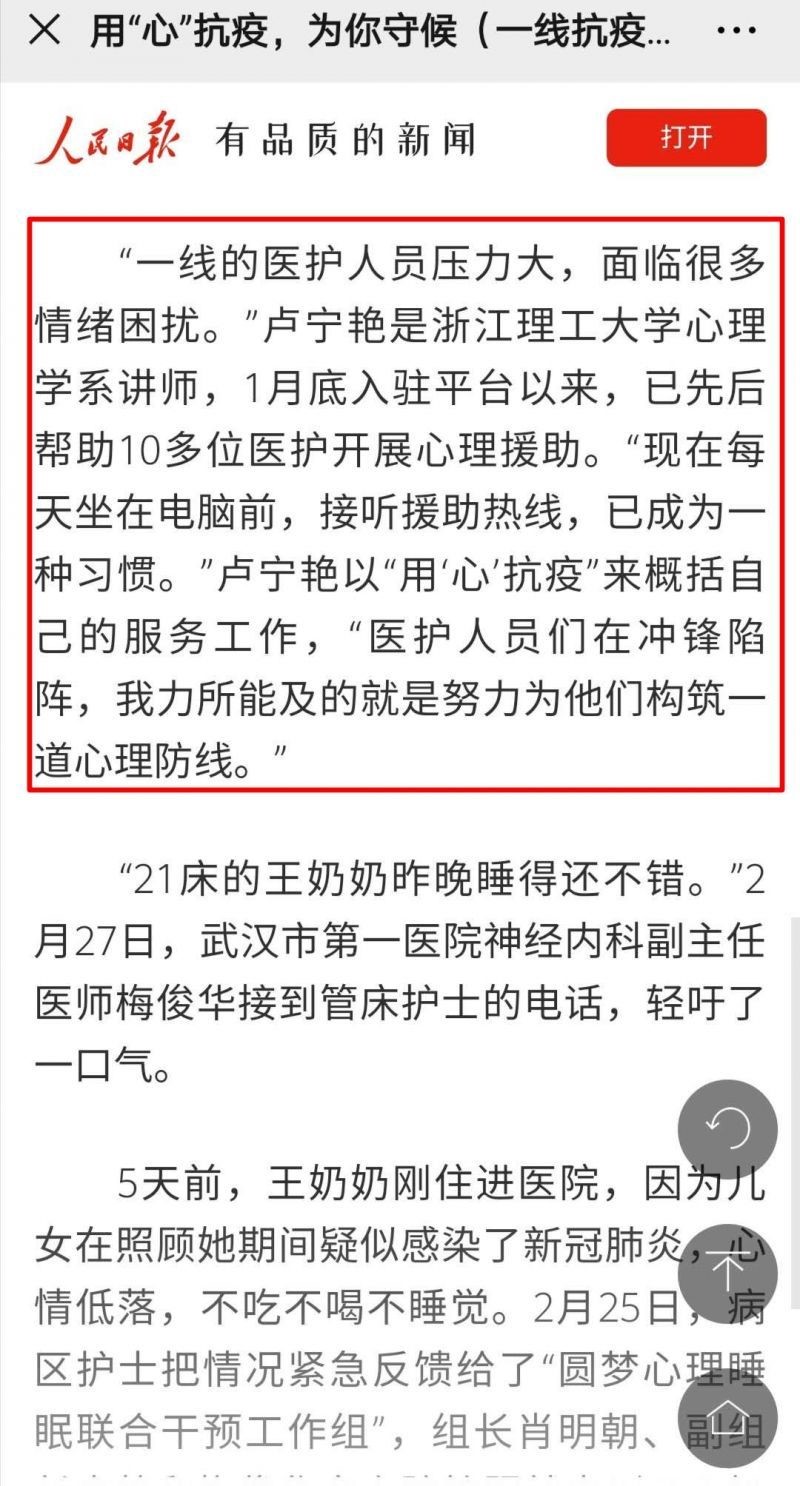Jump back to the top of the article
Screen dimensions: 800x1486
(728, 1272)
